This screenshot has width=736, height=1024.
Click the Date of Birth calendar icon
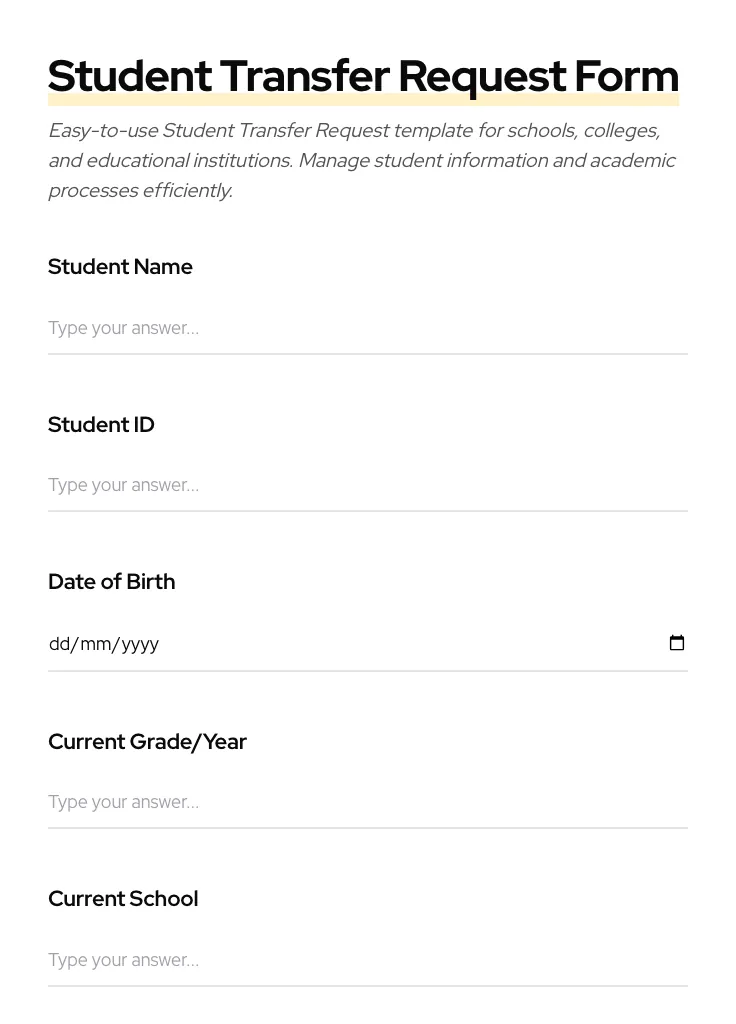click(x=677, y=643)
